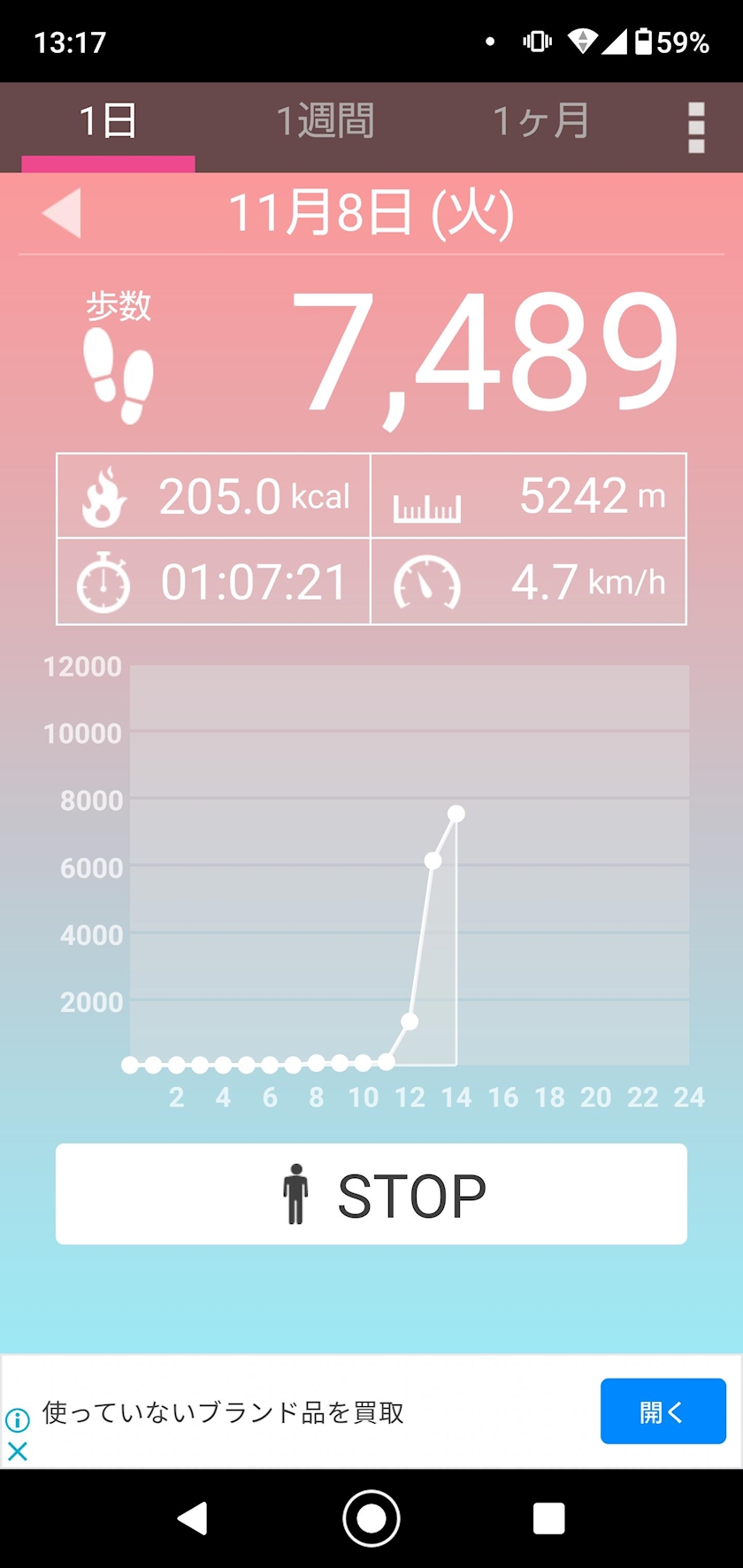743x1568 pixels.
Task: Open the ad info icon
Action: pyautogui.click(x=18, y=1420)
